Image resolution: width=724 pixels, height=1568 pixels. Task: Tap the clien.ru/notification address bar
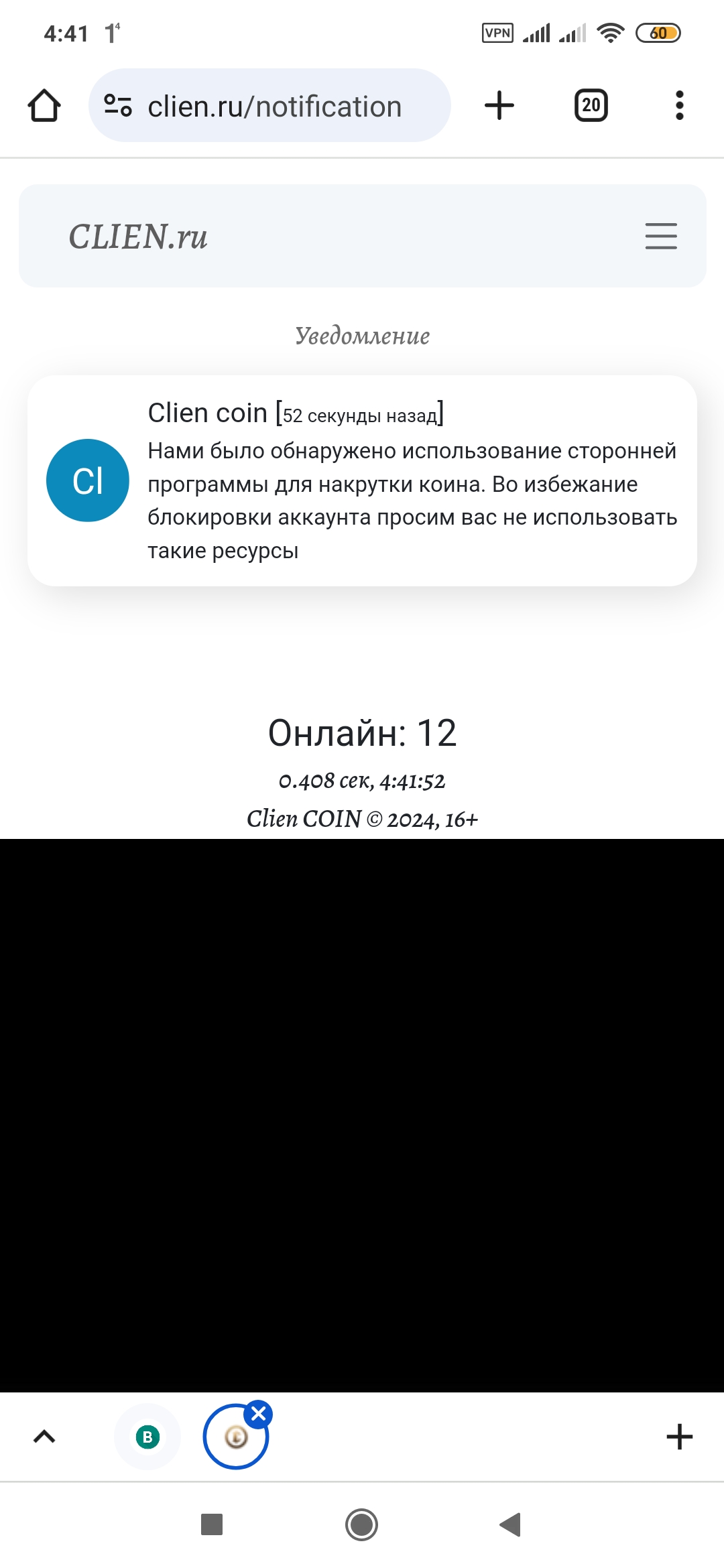click(274, 106)
